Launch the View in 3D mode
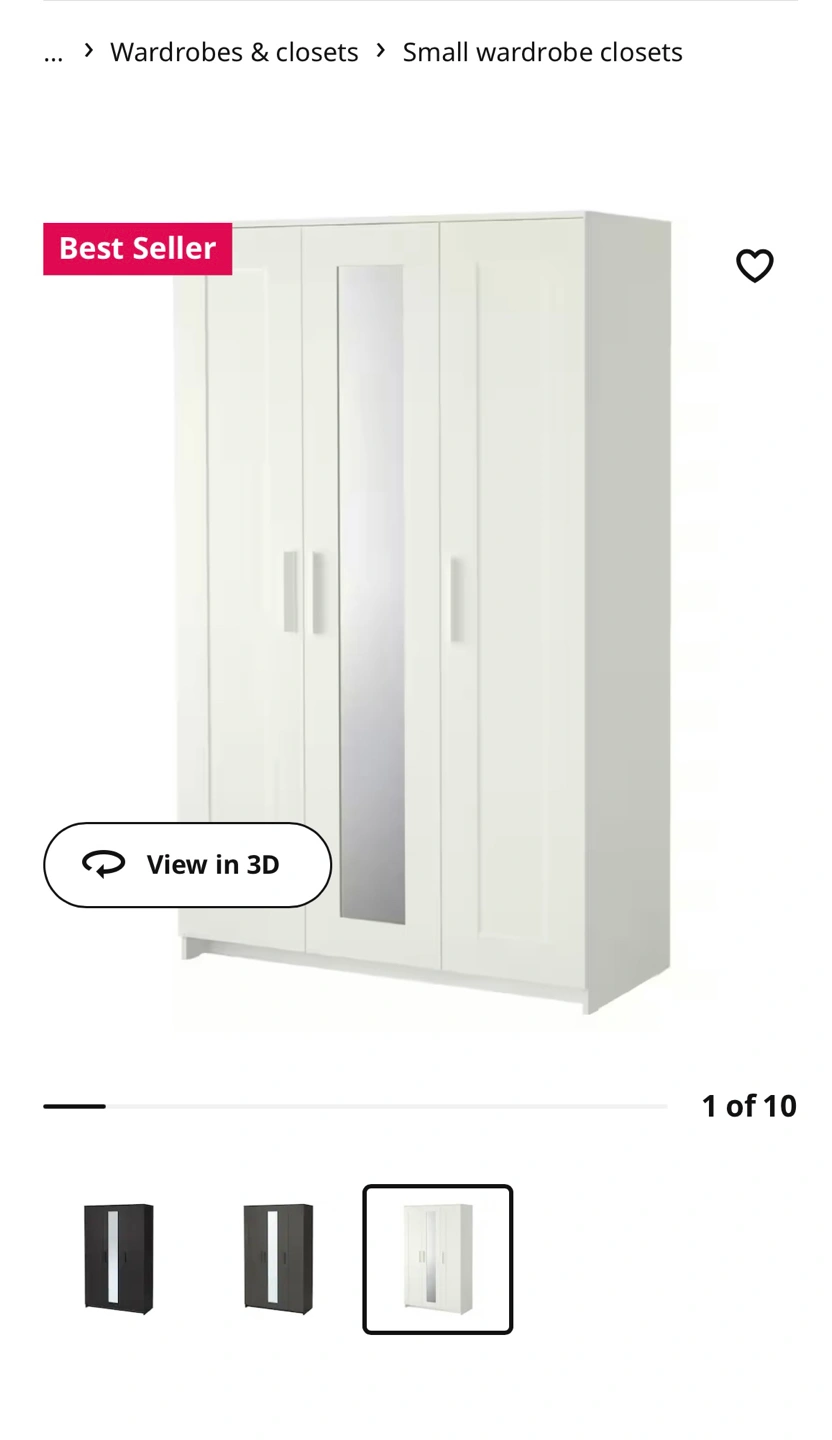The width and height of the screenshot is (832, 1440). pyautogui.click(x=187, y=865)
